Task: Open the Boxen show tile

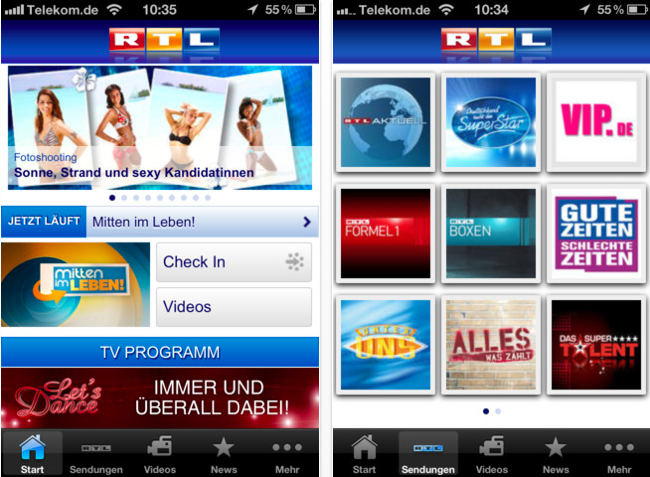Action: tap(490, 232)
